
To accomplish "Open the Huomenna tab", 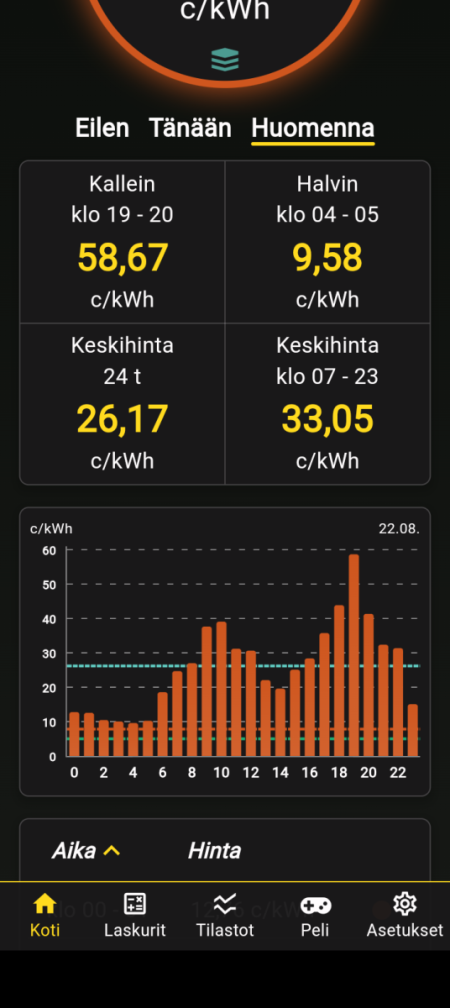I will coord(312,128).
